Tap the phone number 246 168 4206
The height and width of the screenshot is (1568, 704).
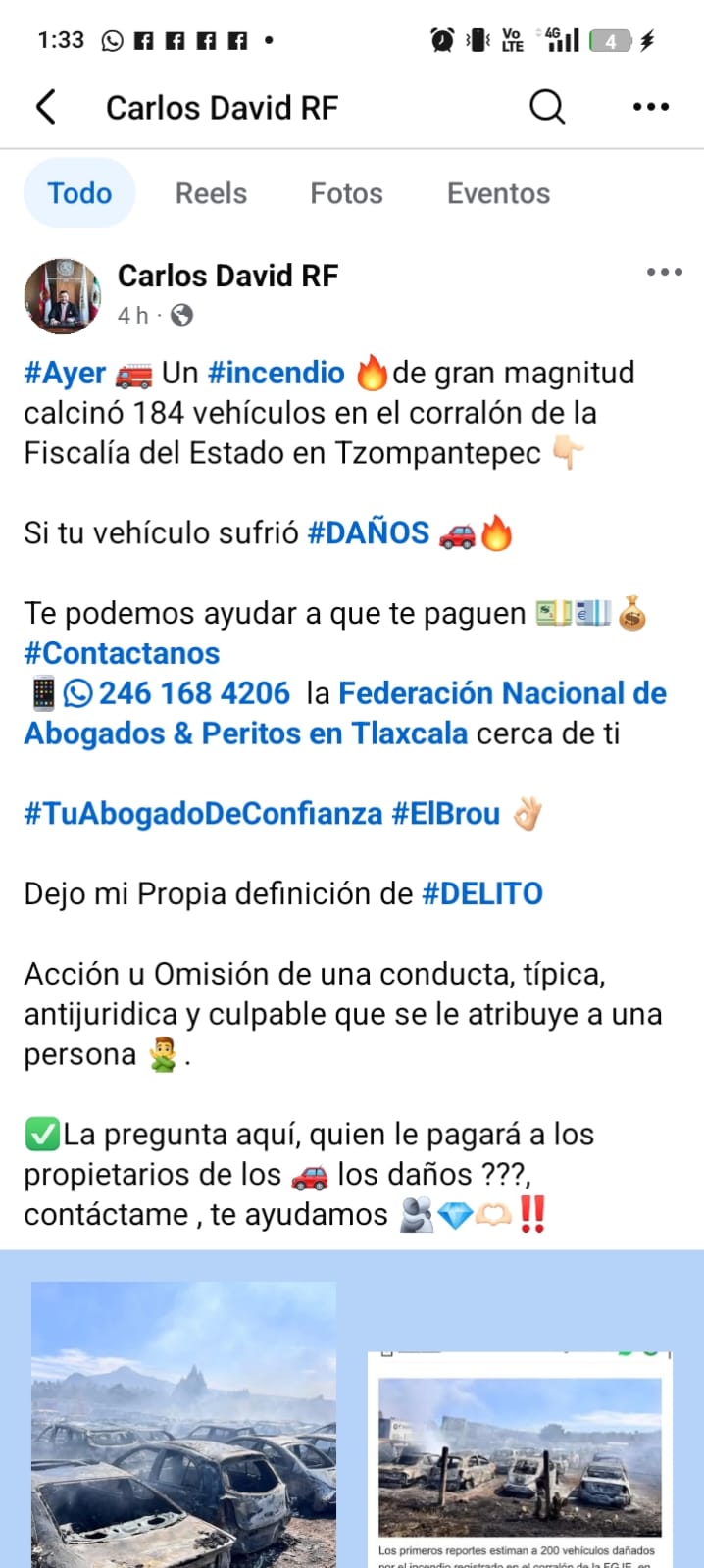(x=194, y=693)
